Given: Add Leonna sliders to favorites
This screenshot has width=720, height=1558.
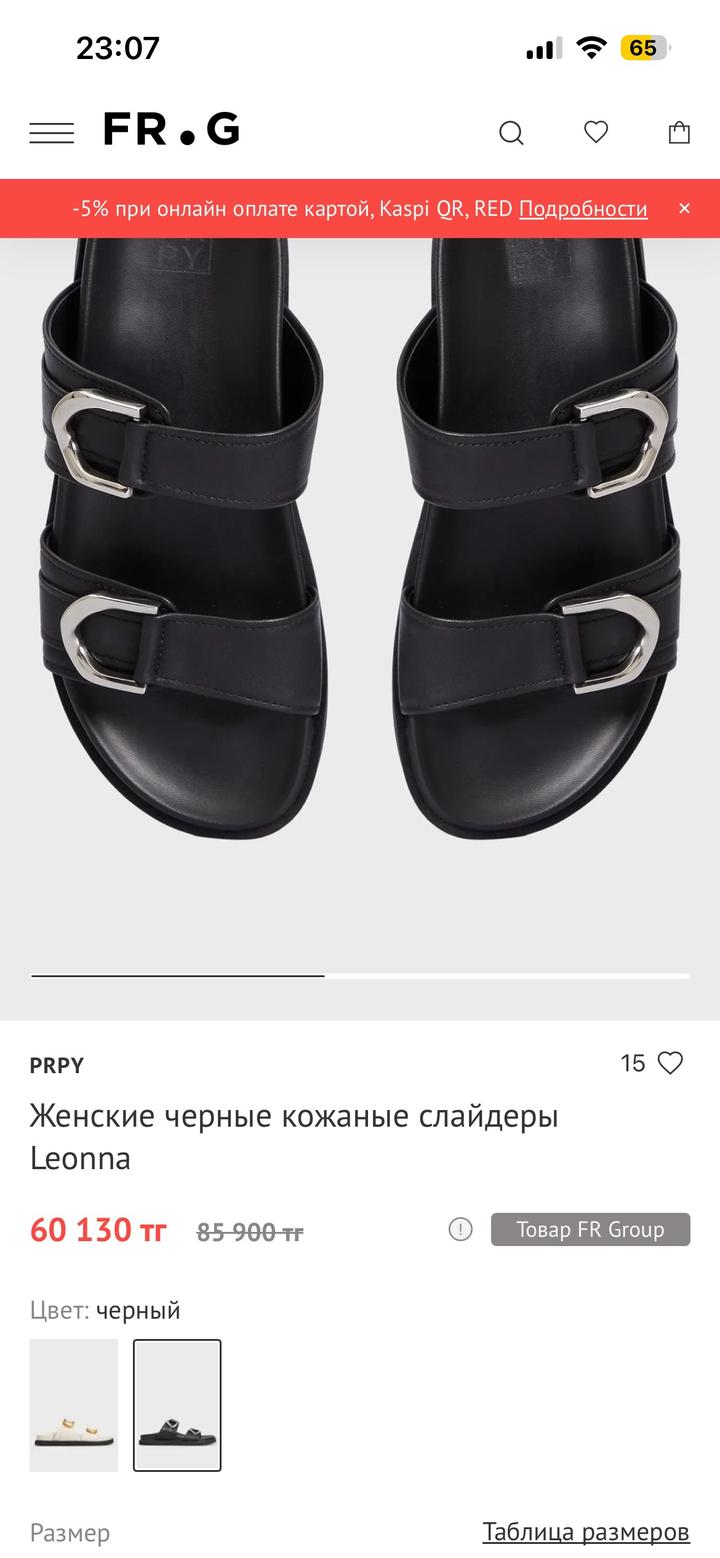Looking at the screenshot, I should tap(670, 1063).
